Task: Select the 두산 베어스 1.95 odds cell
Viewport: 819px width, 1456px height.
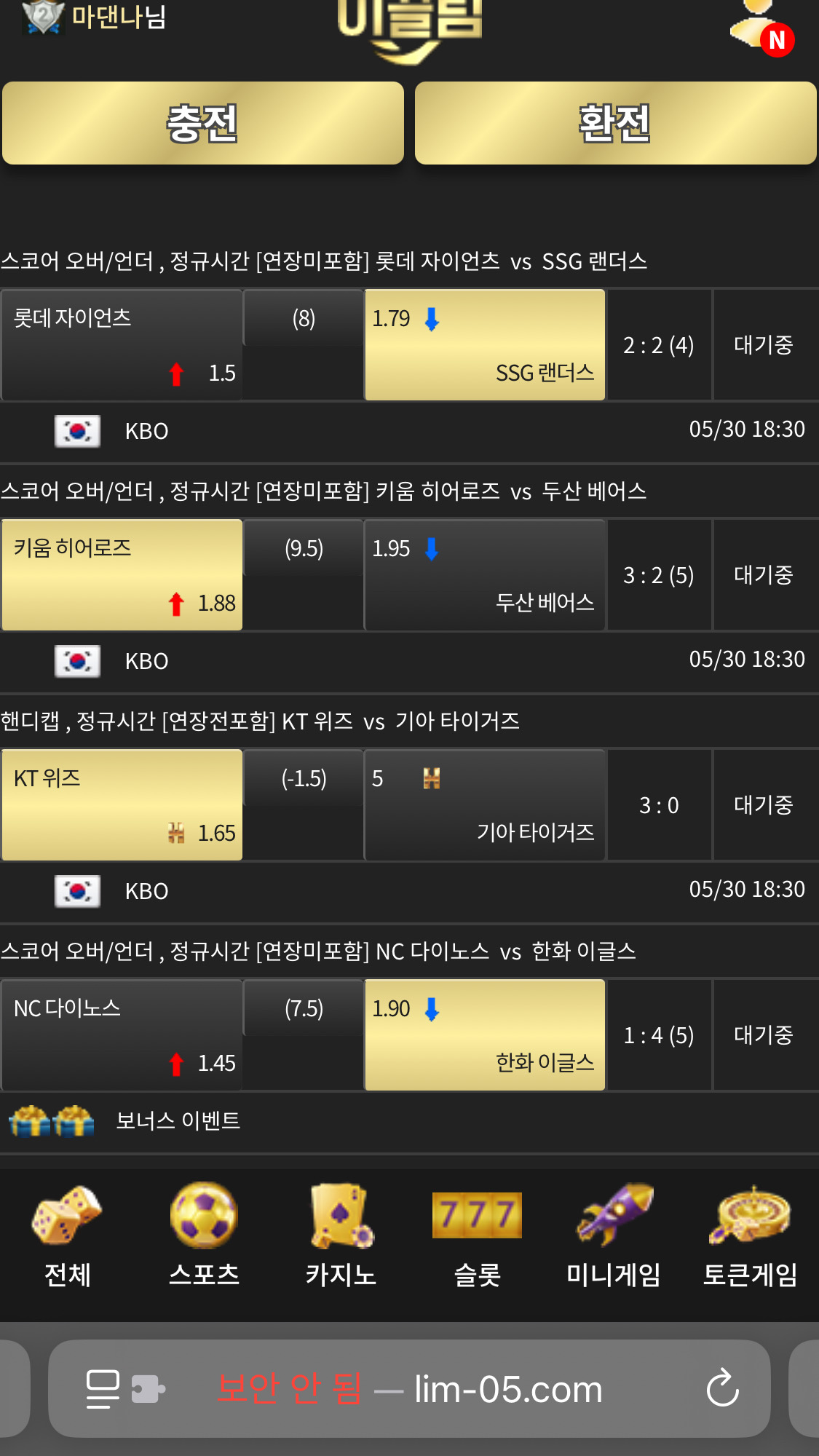Action: click(485, 575)
